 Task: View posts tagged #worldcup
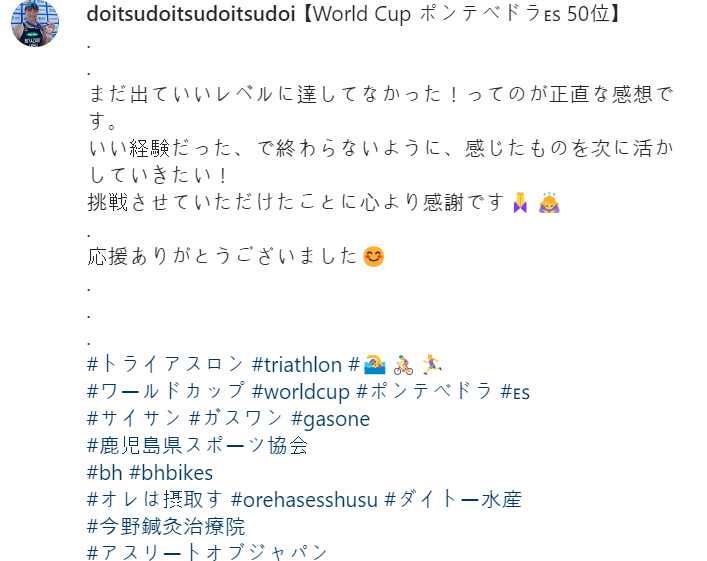point(300,391)
